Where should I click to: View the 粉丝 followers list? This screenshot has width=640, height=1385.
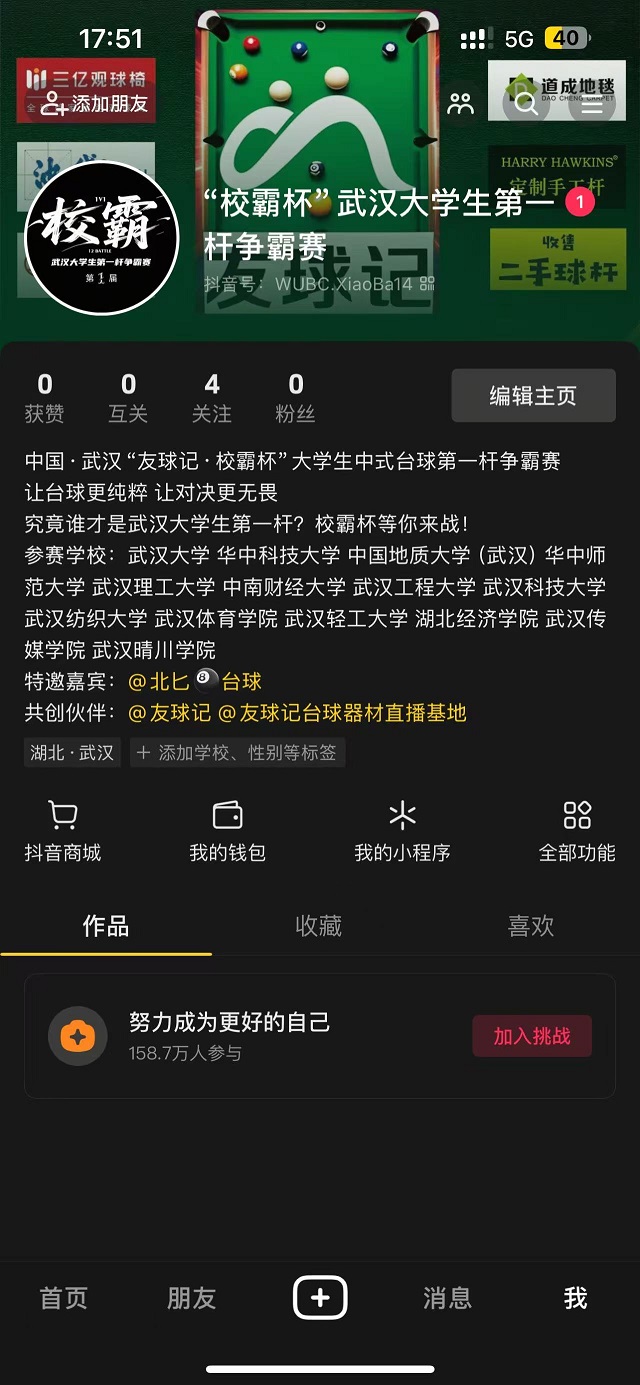pyautogui.click(x=295, y=397)
